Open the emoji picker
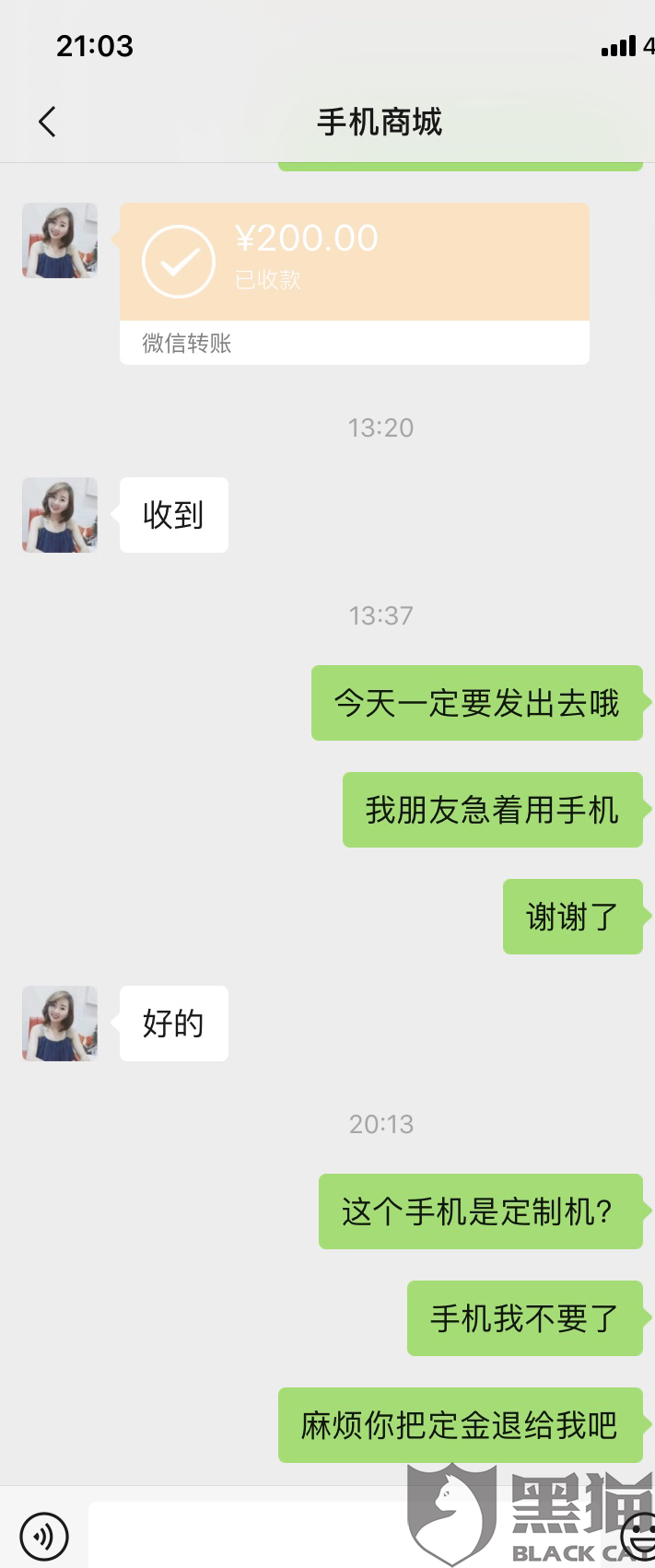The image size is (655, 1568). (x=638, y=1535)
